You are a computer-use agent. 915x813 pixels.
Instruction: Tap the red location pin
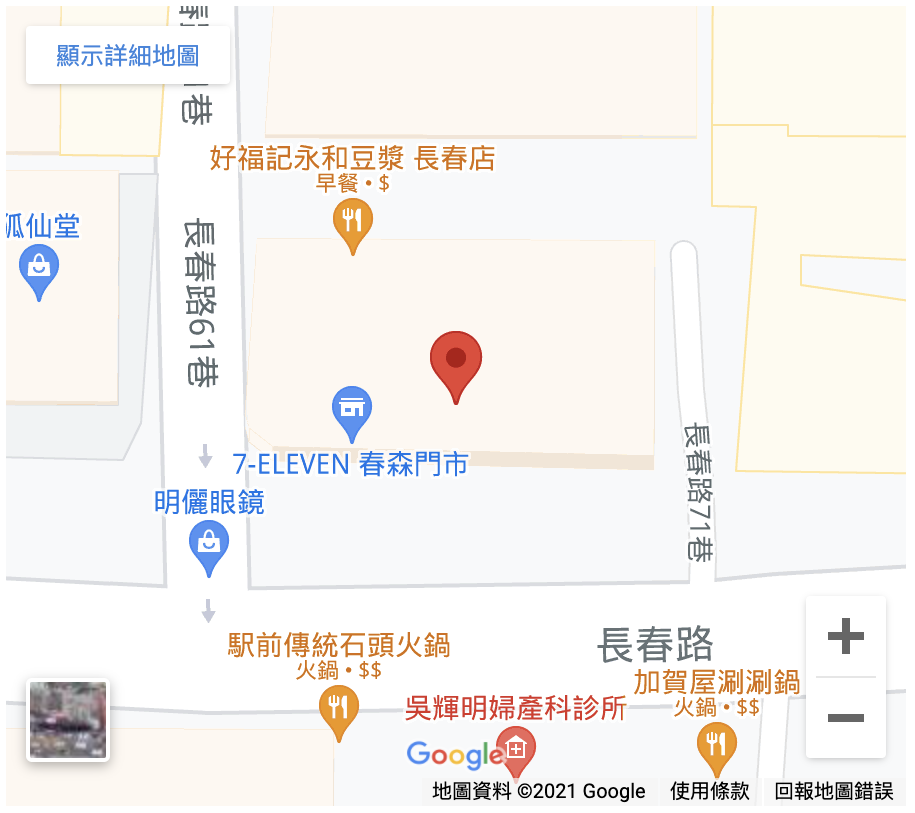tap(456, 362)
